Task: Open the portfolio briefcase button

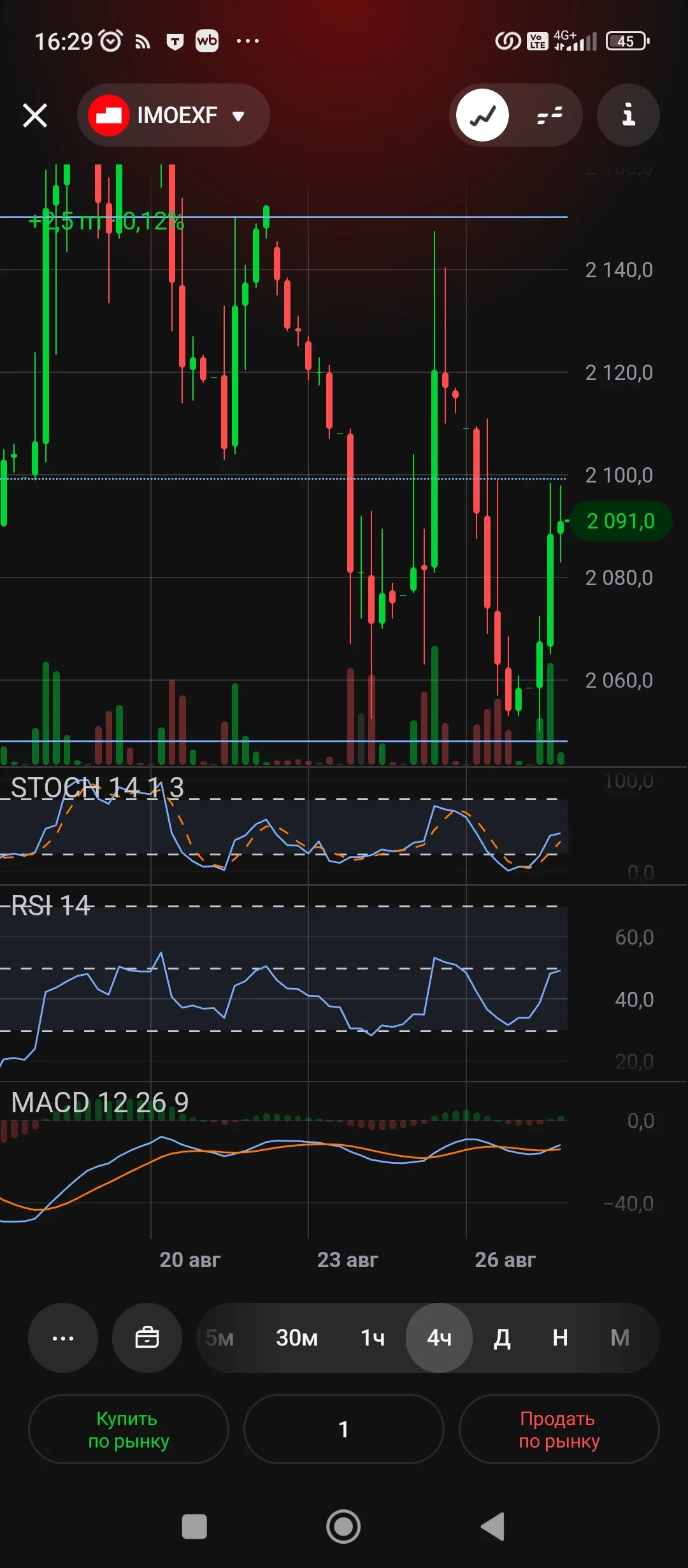Action: point(147,1338)
